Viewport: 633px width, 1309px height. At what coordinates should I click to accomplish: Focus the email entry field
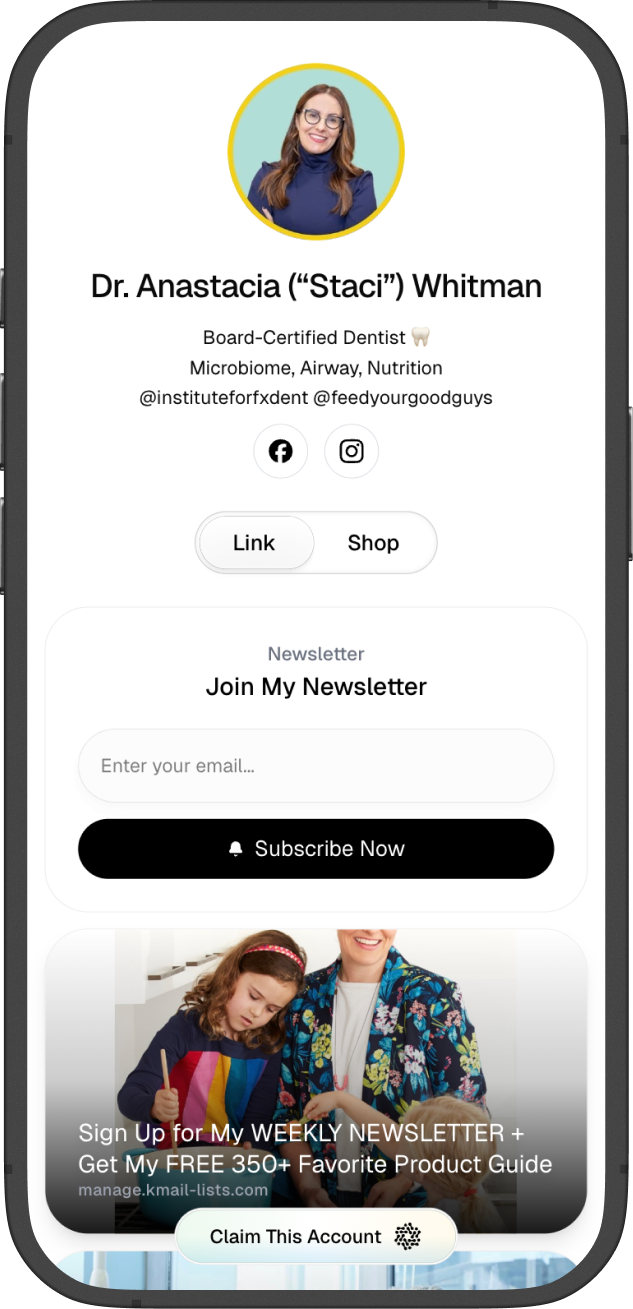[316, 766]
